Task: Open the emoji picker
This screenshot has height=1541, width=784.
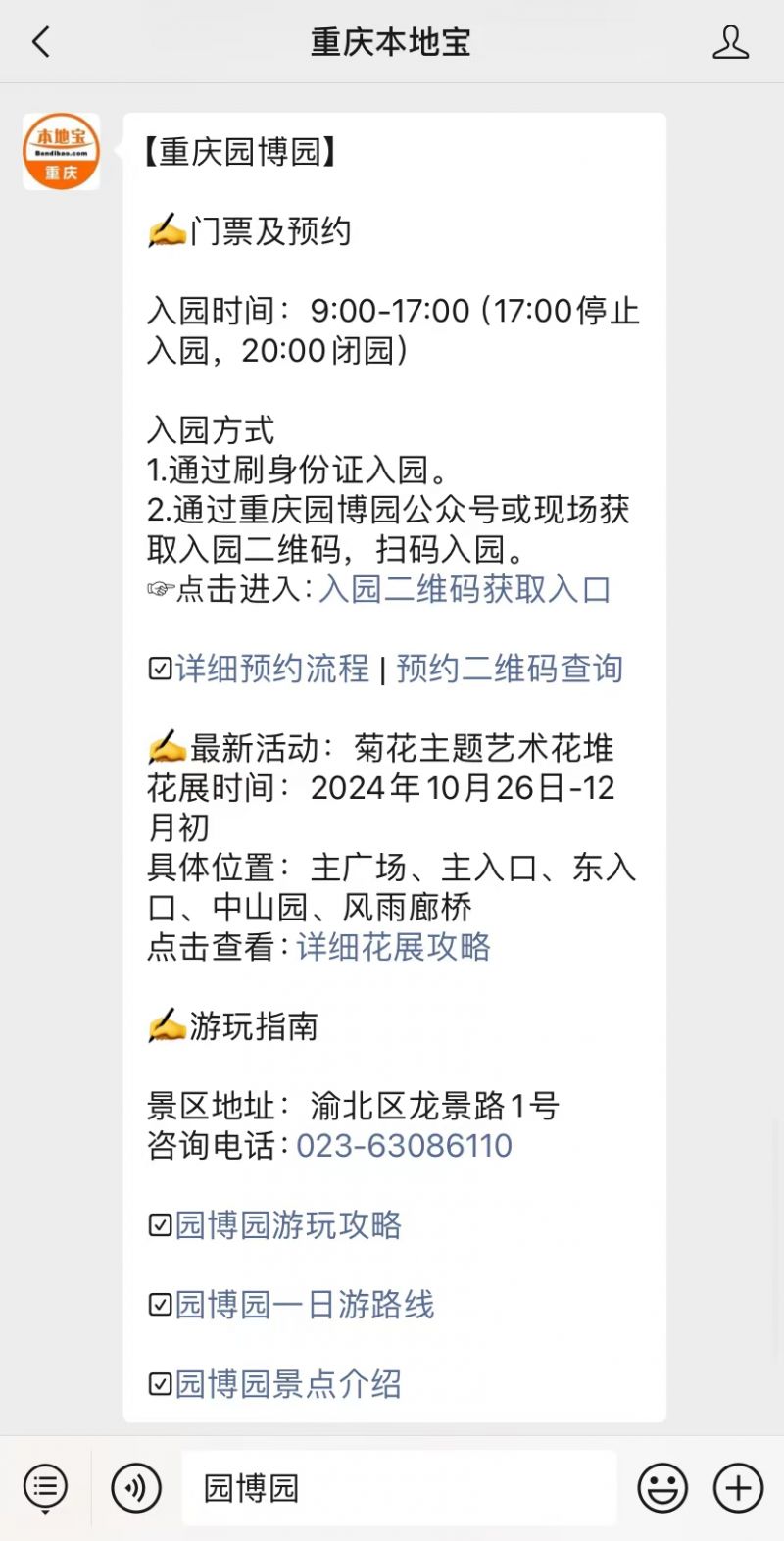Action: pos(662,1488)
